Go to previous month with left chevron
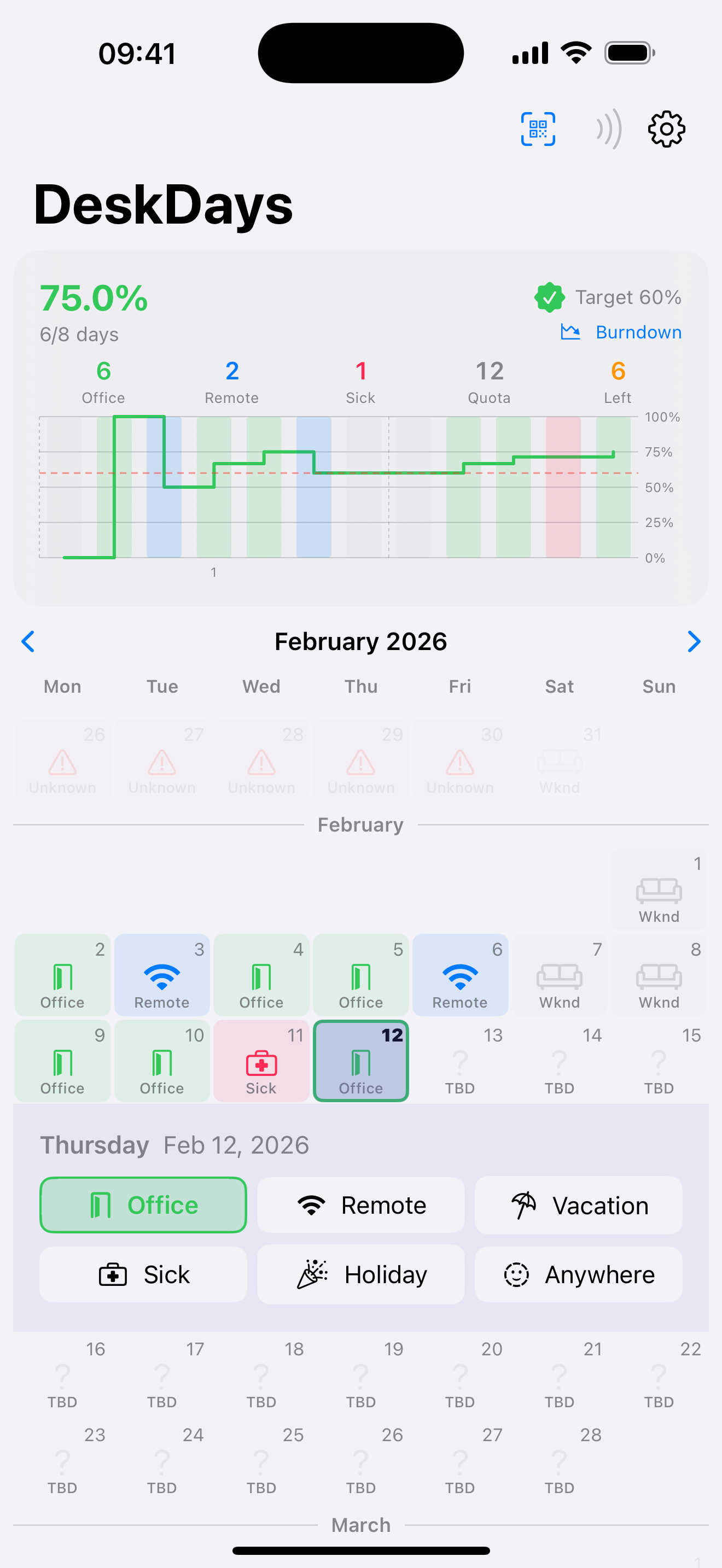This screenshot has width=722, height=1568. [28, 641]
